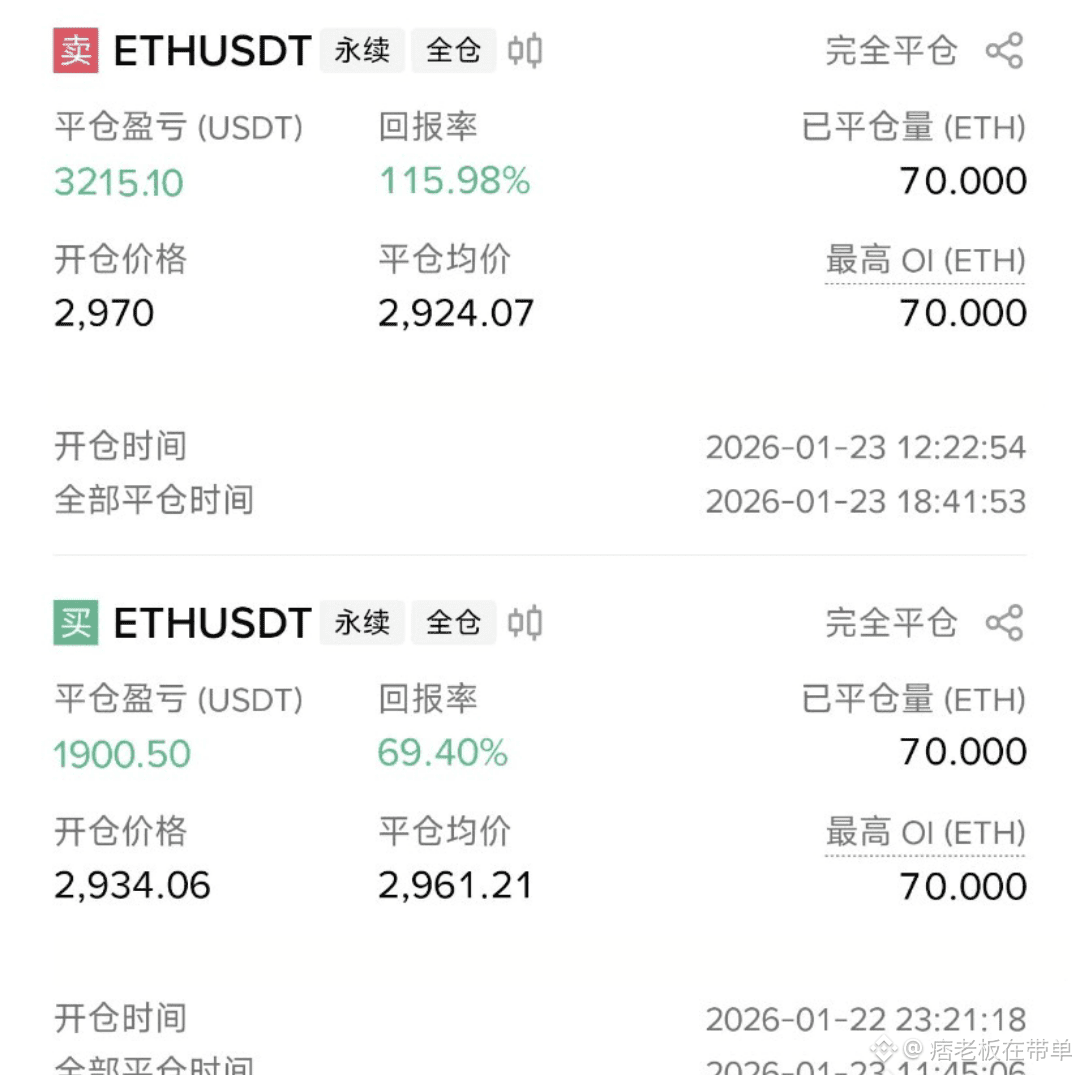Open candlestick chart for the sell ETHUSDT position
The width and height of the screenshot is (1080, 1075).
click(x=525, y=51)
